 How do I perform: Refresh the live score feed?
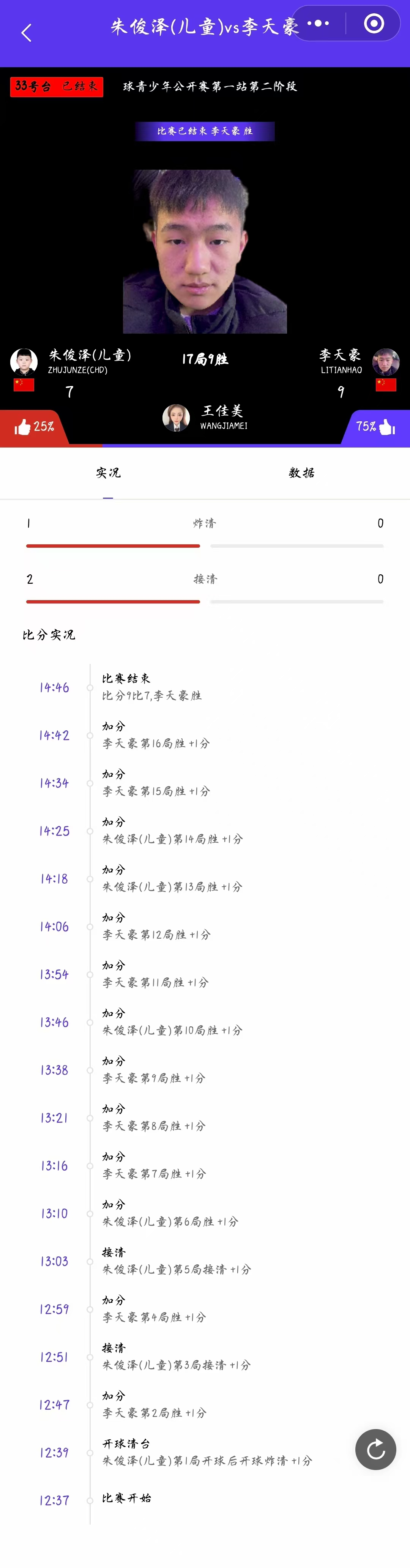(x=375, y=1449)
